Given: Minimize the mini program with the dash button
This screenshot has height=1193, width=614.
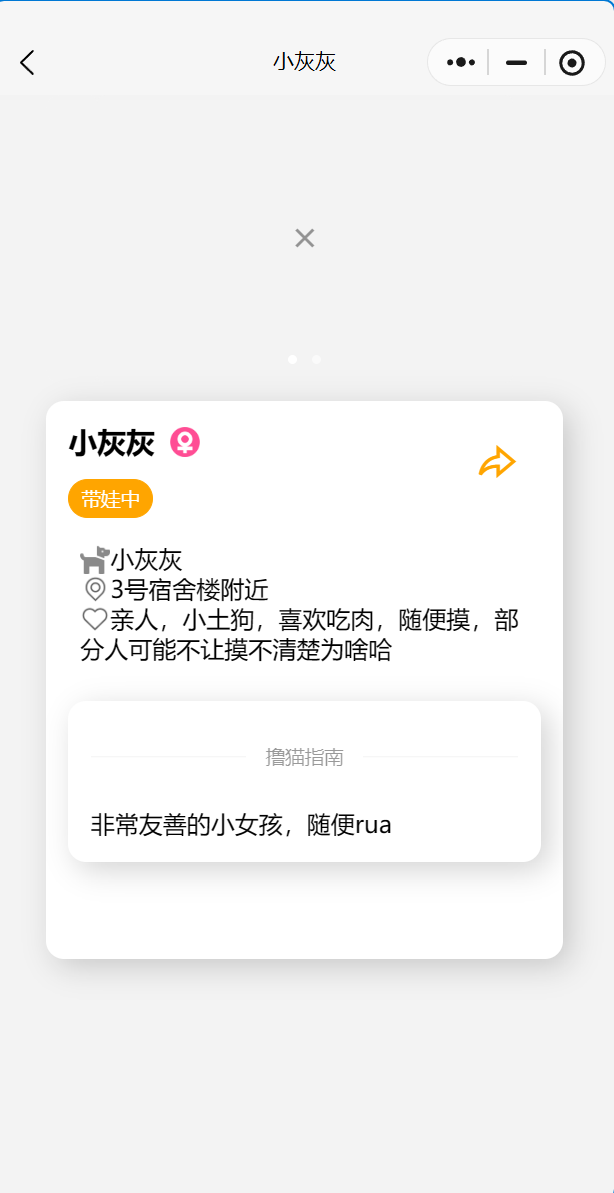Looking at the screenshot, I should (516, 62).
